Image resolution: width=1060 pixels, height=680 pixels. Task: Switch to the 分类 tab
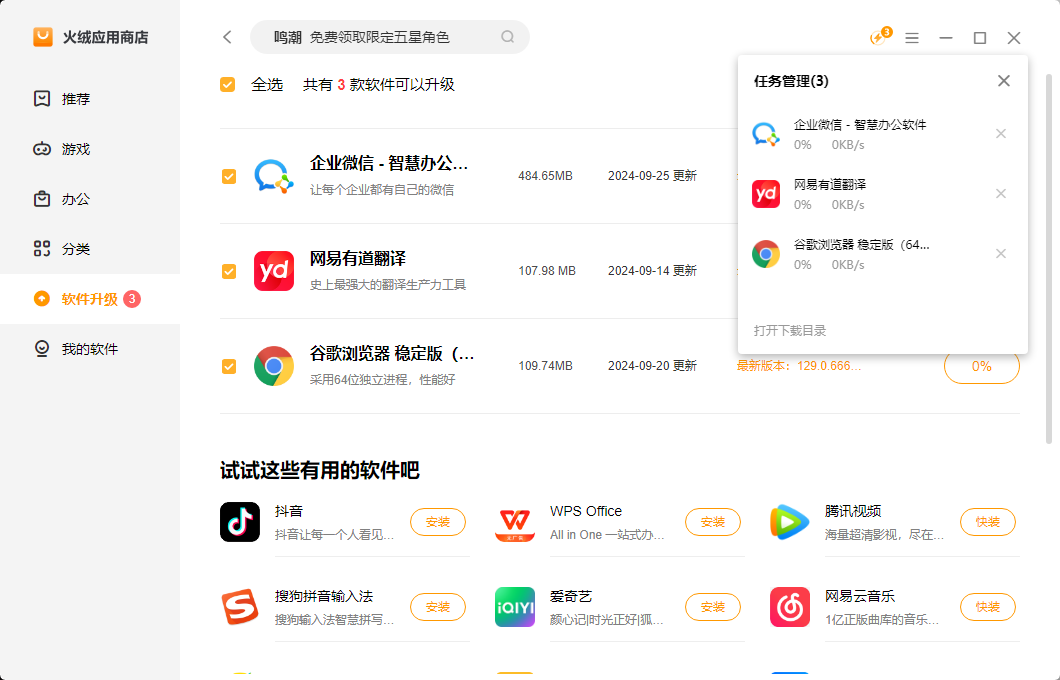point(75,249)
